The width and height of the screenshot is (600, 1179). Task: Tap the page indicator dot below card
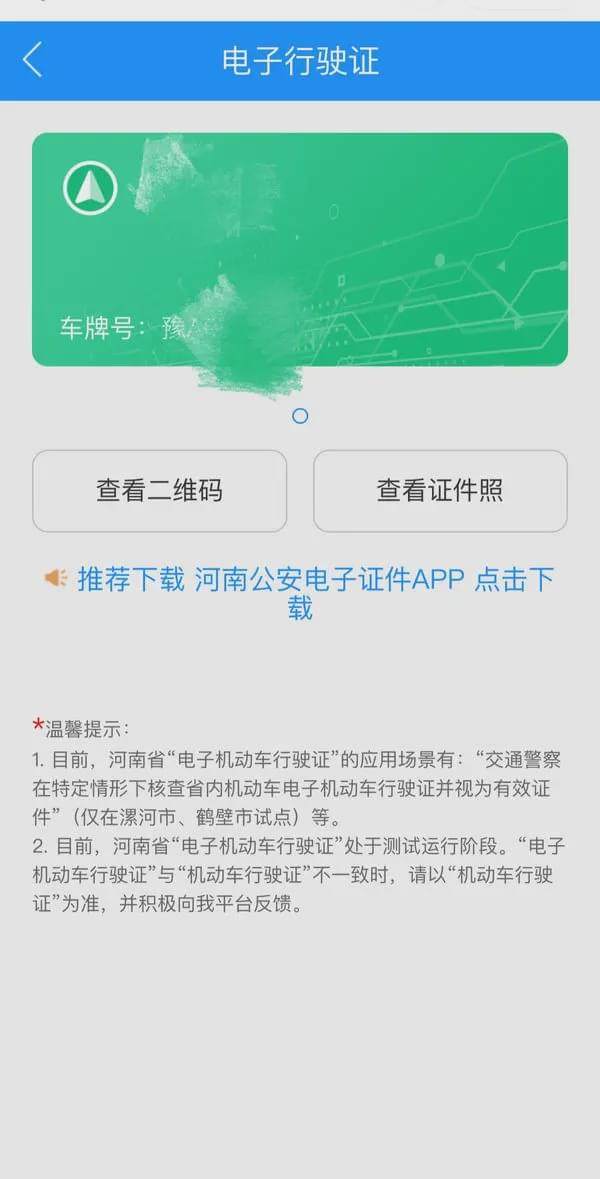coord(300,416)
